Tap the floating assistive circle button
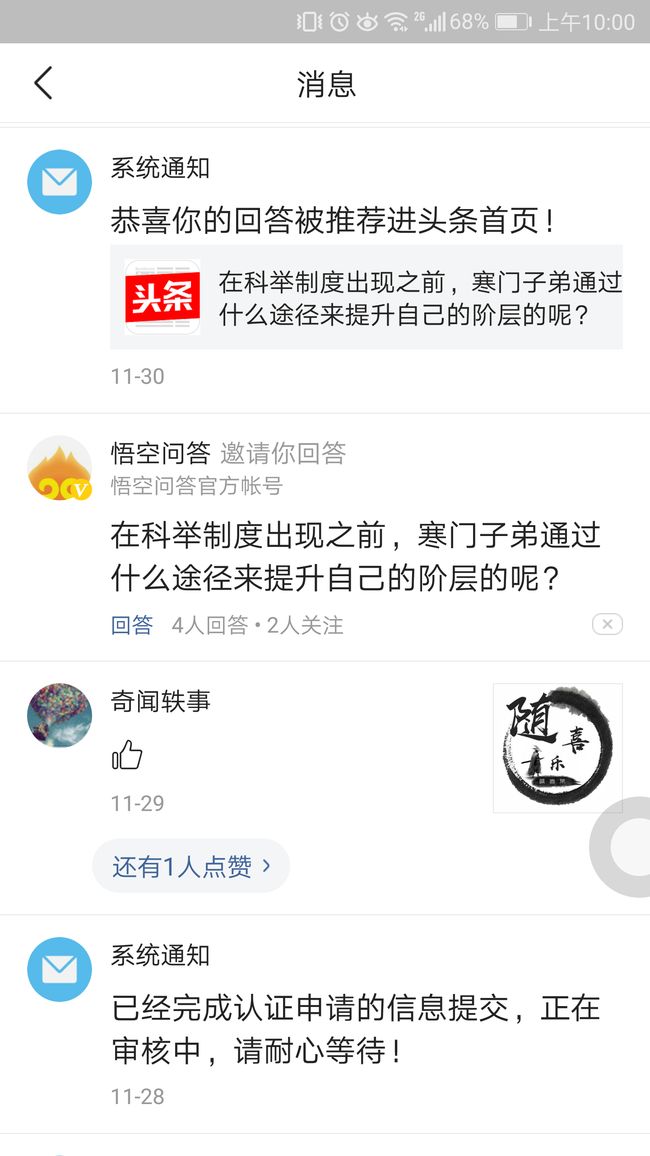This screenshot has width=650, height=1156. pos(623,846)
